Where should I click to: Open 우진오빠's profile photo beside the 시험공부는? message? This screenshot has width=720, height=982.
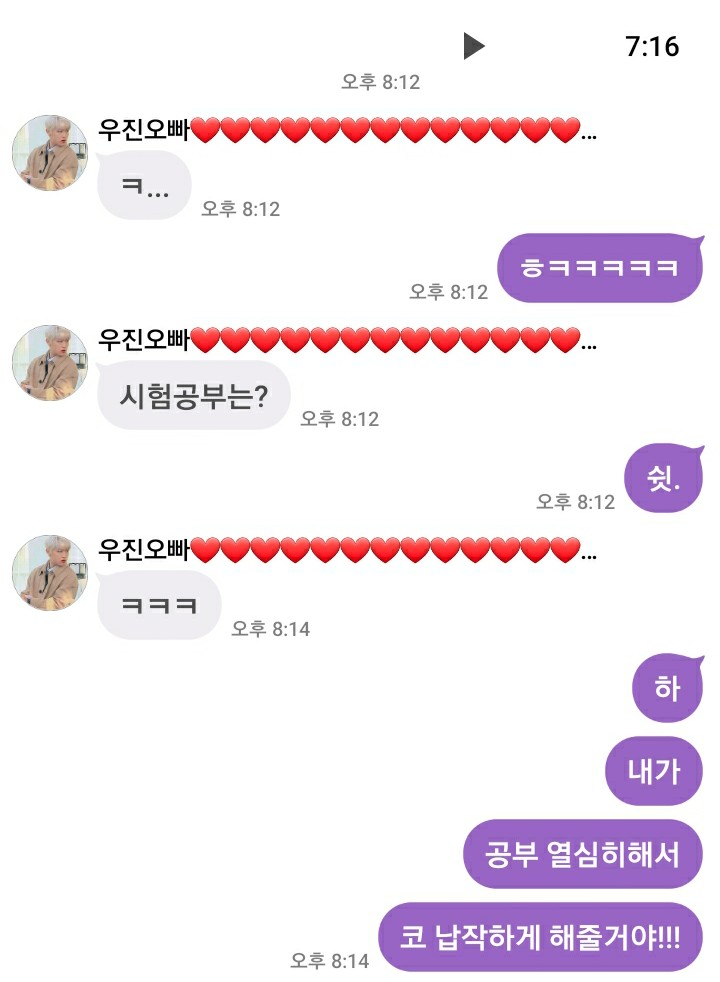pos(49,363)
